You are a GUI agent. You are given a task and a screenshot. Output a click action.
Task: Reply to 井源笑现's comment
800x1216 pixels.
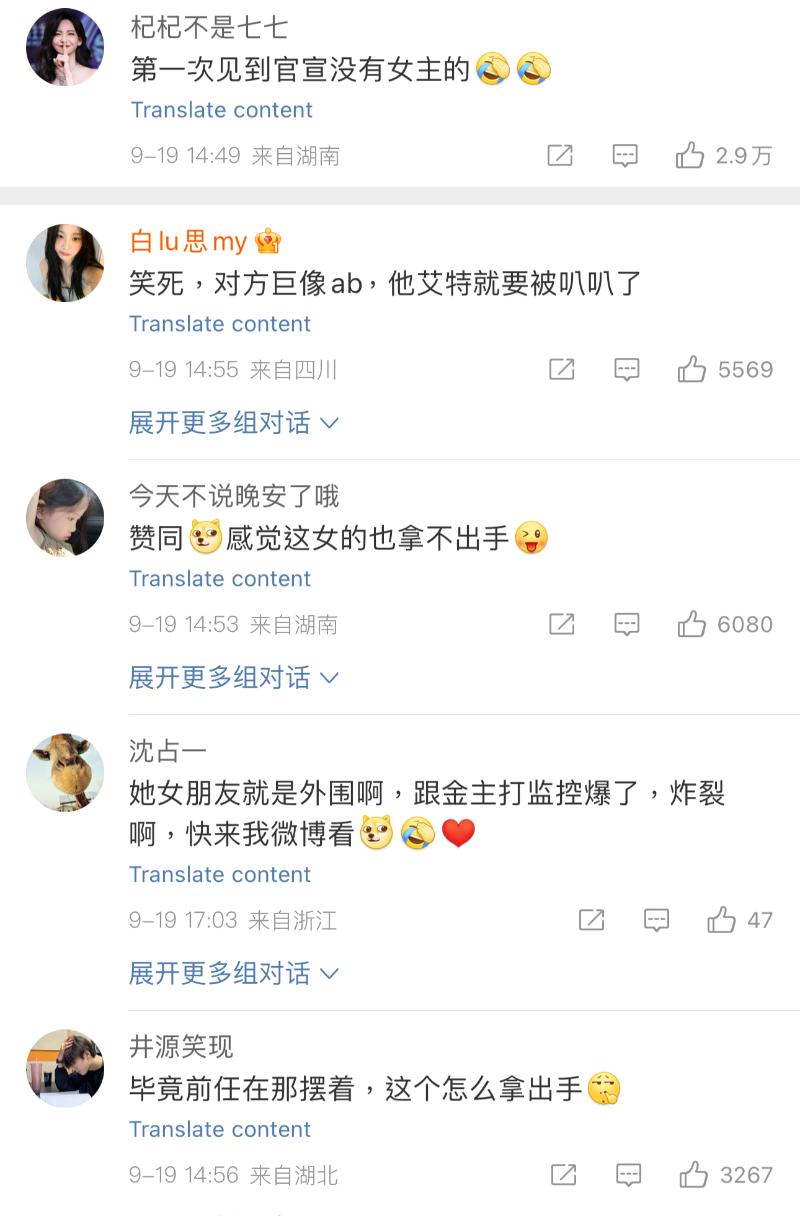tap(628, 1174)
